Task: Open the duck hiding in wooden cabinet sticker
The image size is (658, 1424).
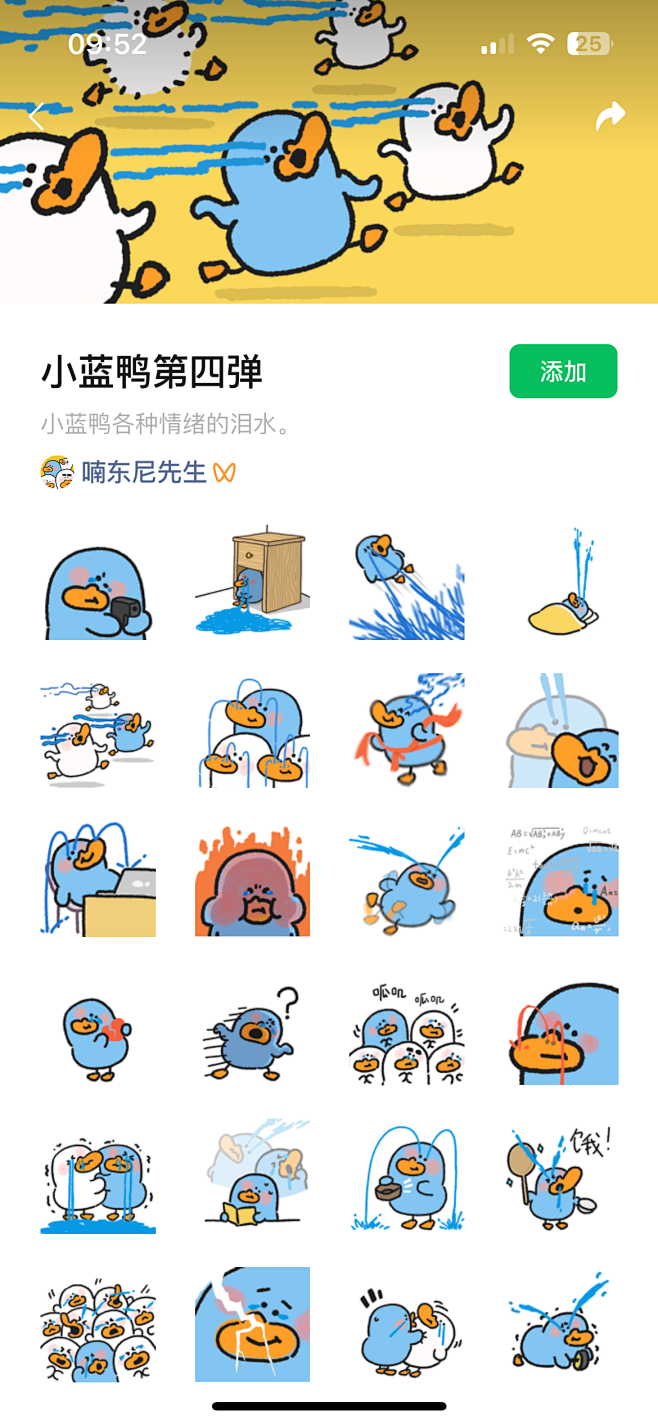Action: coord(252,583)
